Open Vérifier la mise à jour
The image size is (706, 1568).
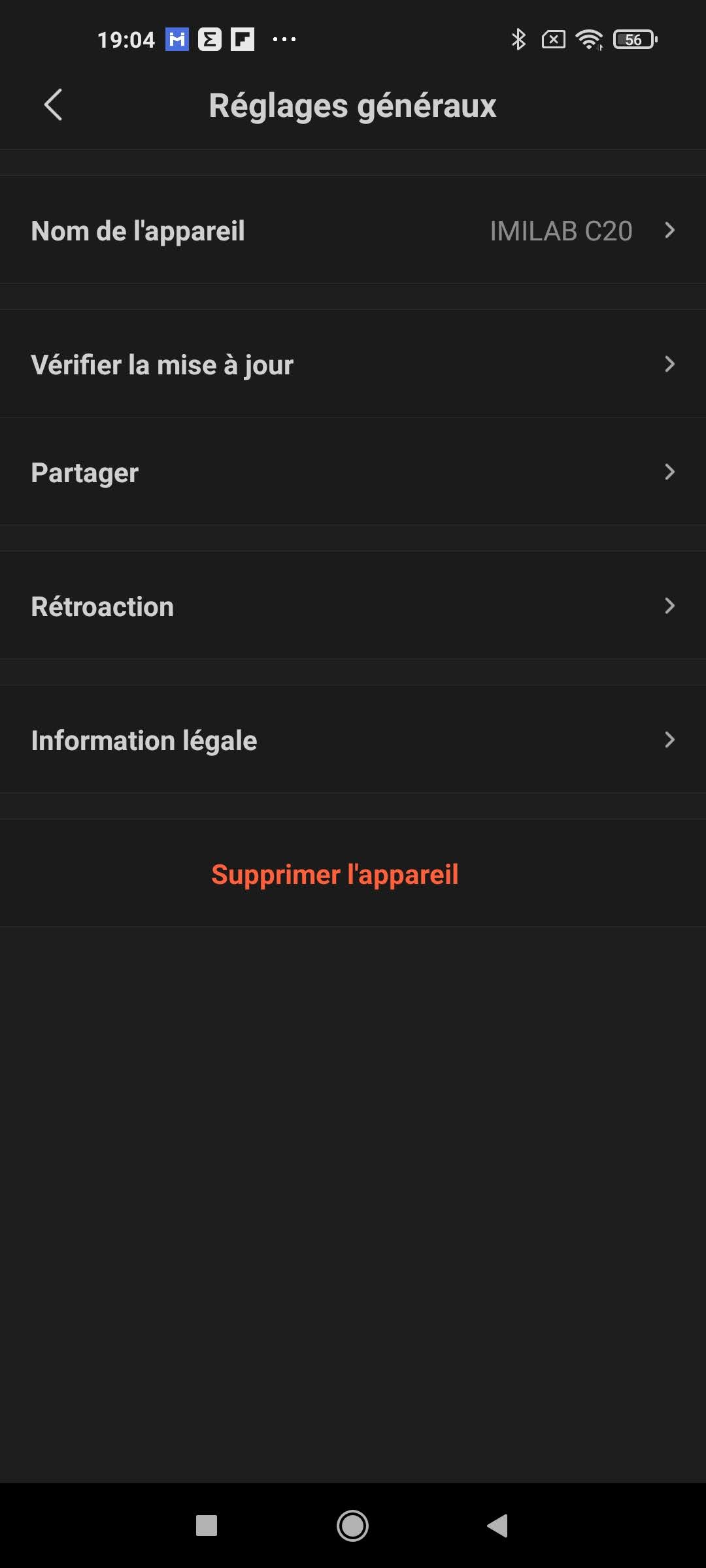tap(353, 365)
